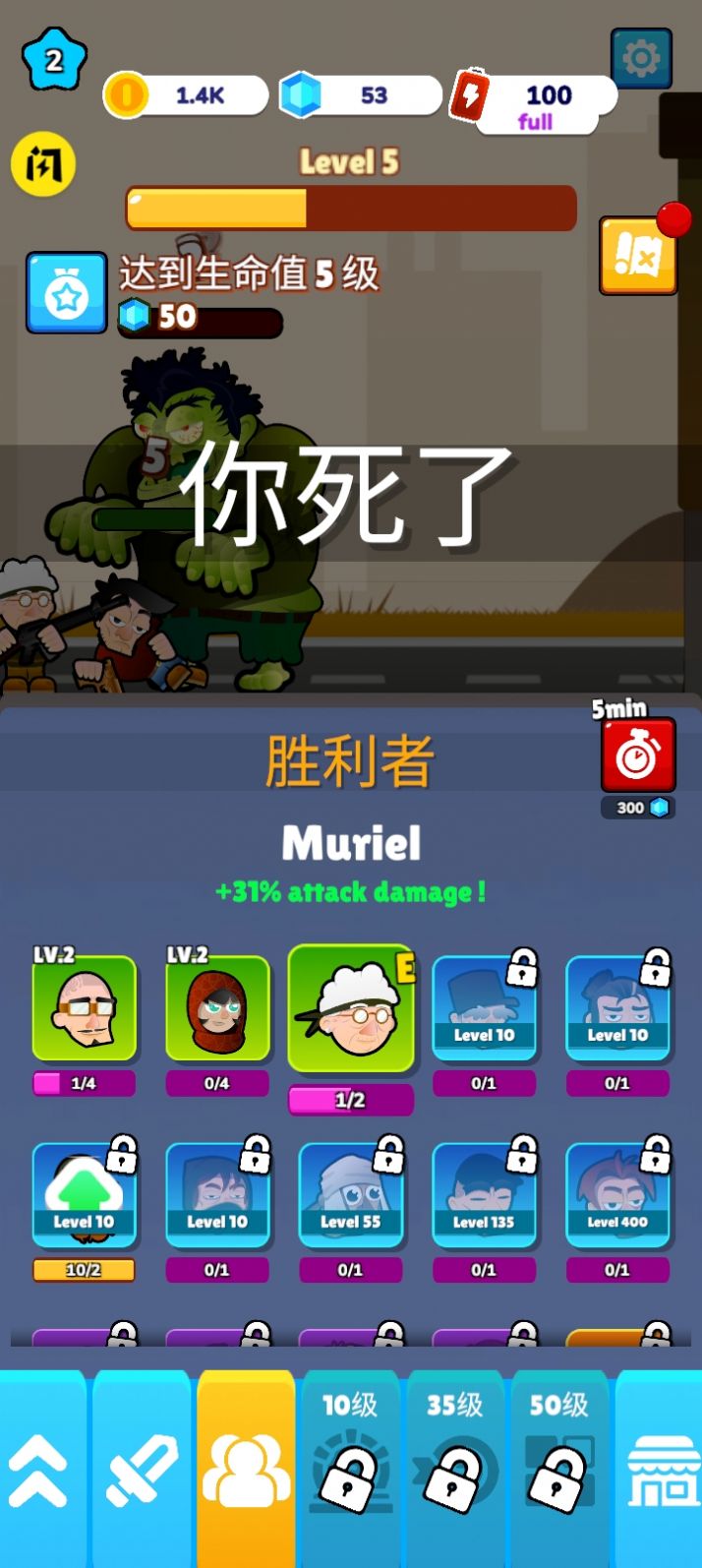Select the Muriel hero card
702x1568 pixels.
pos(351,1010)
